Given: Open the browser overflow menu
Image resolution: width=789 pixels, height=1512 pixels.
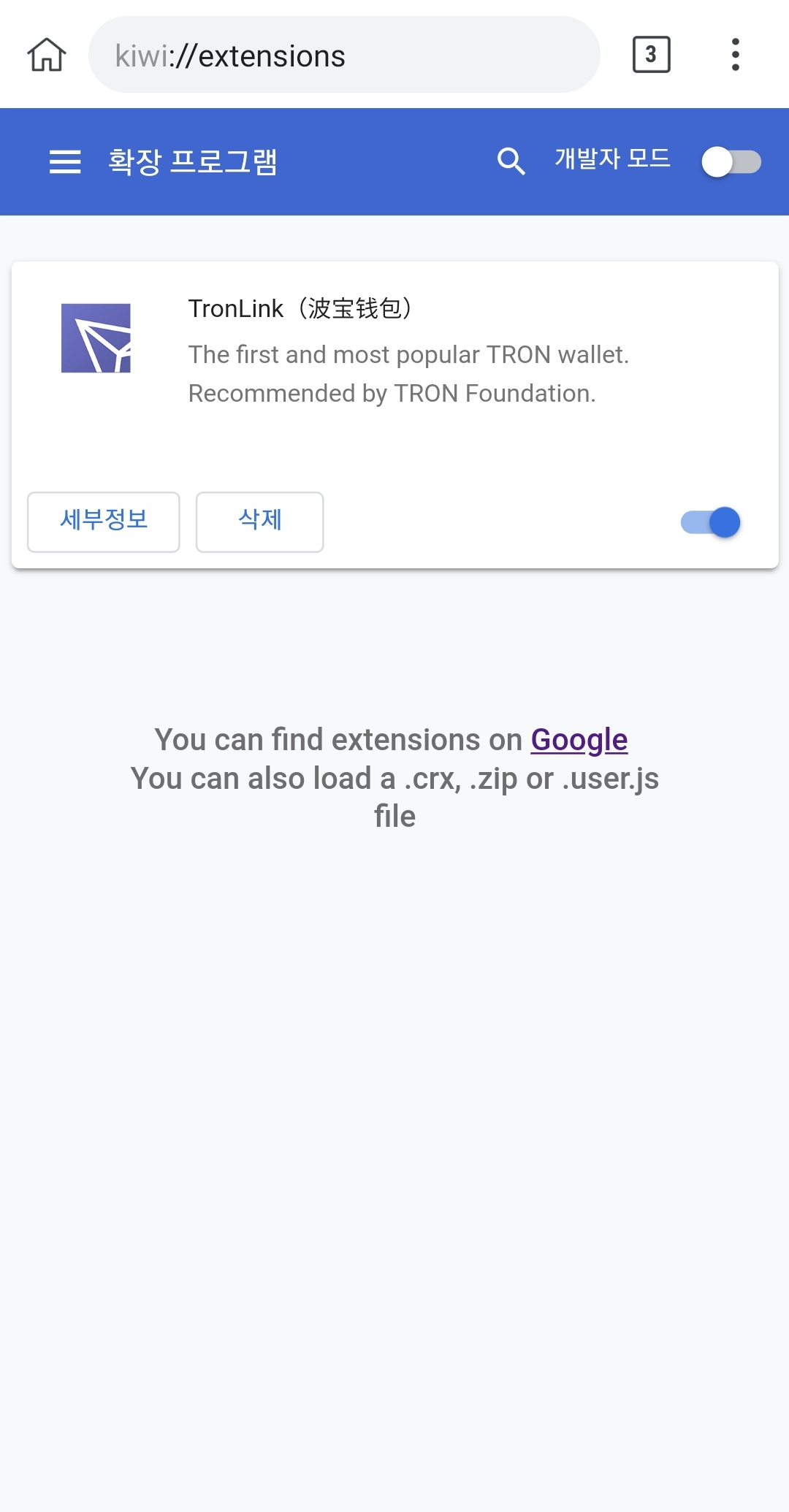Looking at the screenshot, I should point(735,55).
